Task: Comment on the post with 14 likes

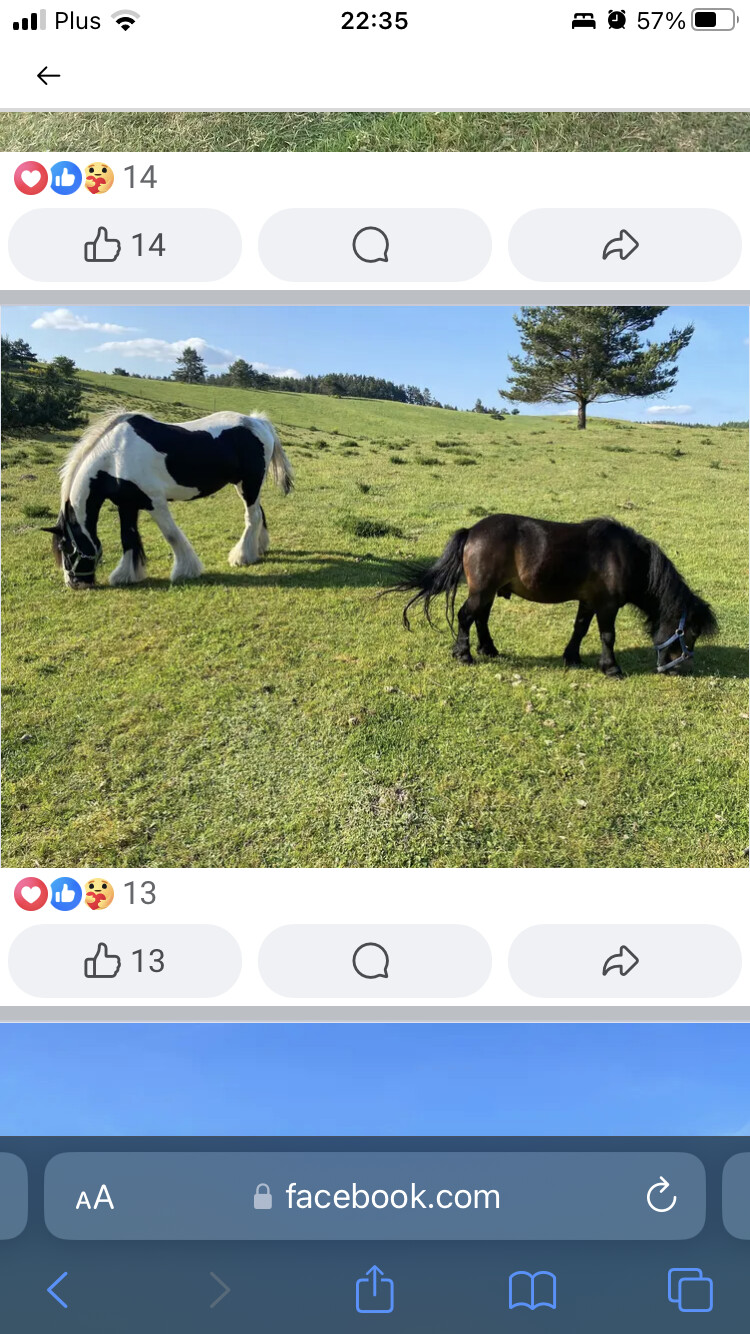Action: click(374, 245)
